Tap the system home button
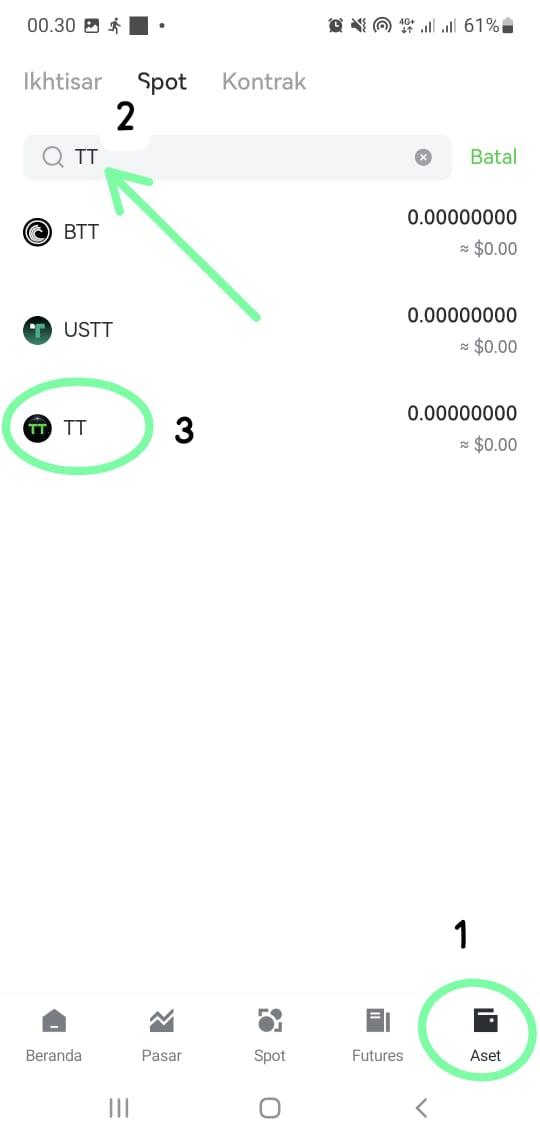 click(270, 1107)
